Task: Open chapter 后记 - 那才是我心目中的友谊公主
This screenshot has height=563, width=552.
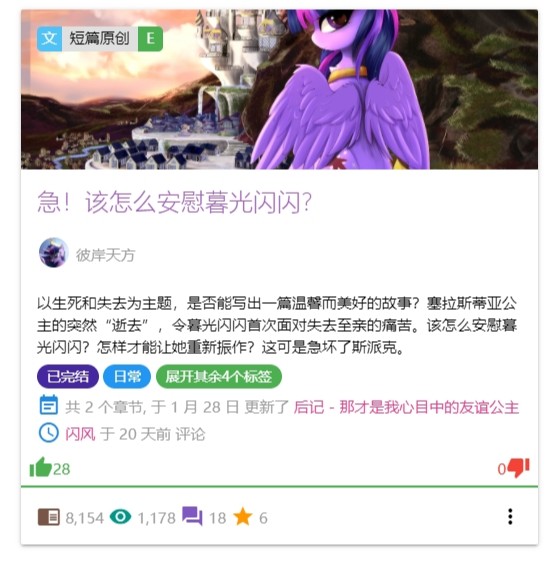Action: (406, 408)
